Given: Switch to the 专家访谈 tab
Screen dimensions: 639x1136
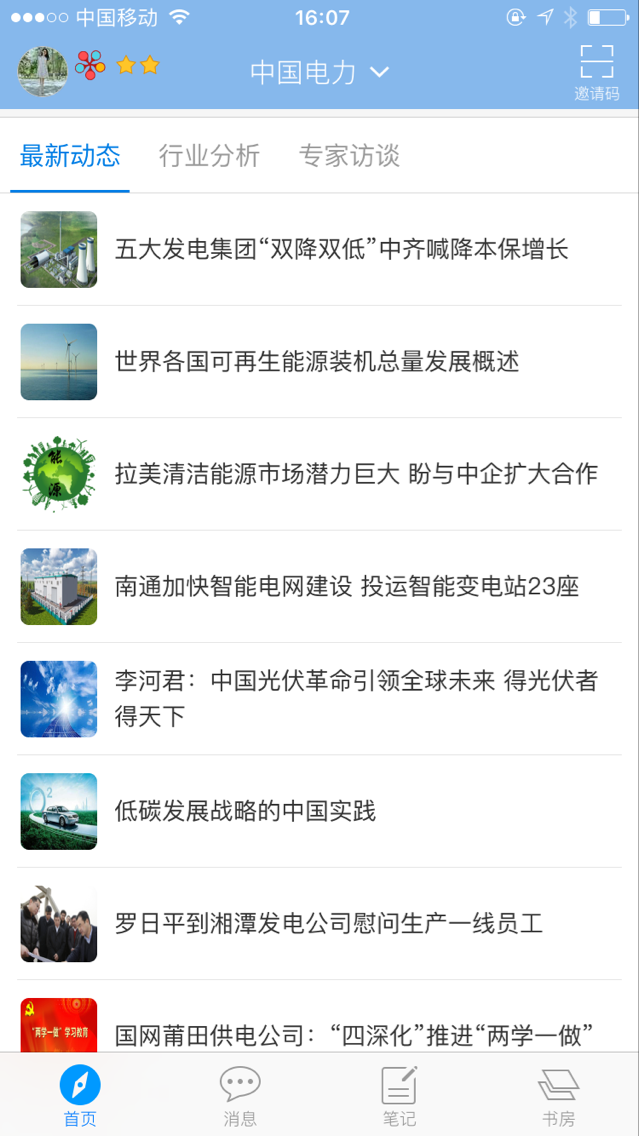Looking at the screenshot, I should click(x=349, y=156).
